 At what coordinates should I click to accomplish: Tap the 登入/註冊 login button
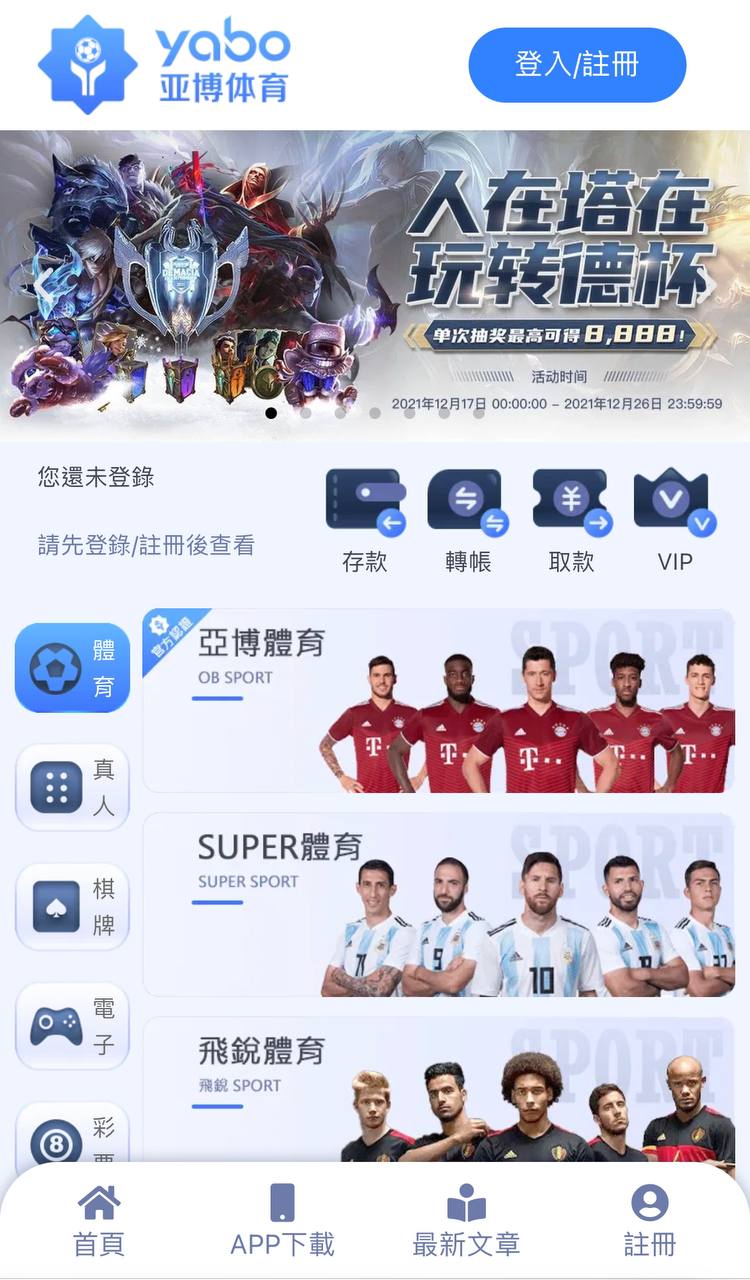(x=577, y=65)
